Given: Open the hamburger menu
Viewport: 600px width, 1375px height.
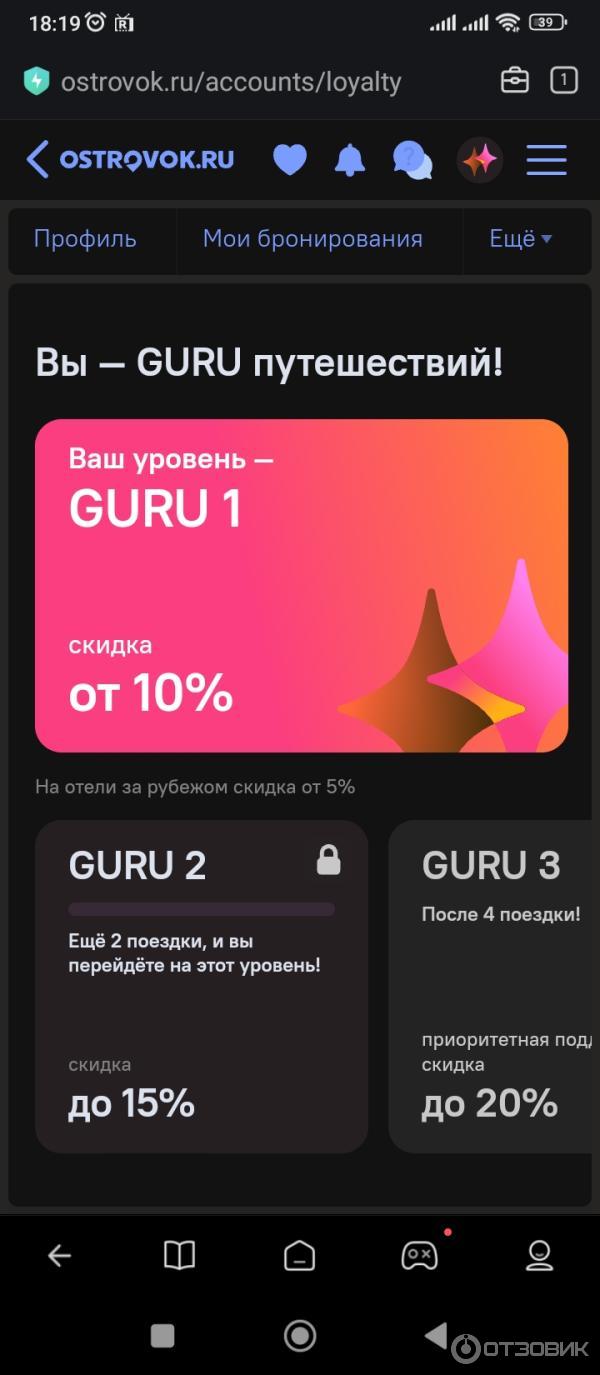Looking at the screenshot, I should tap(546, 160).
